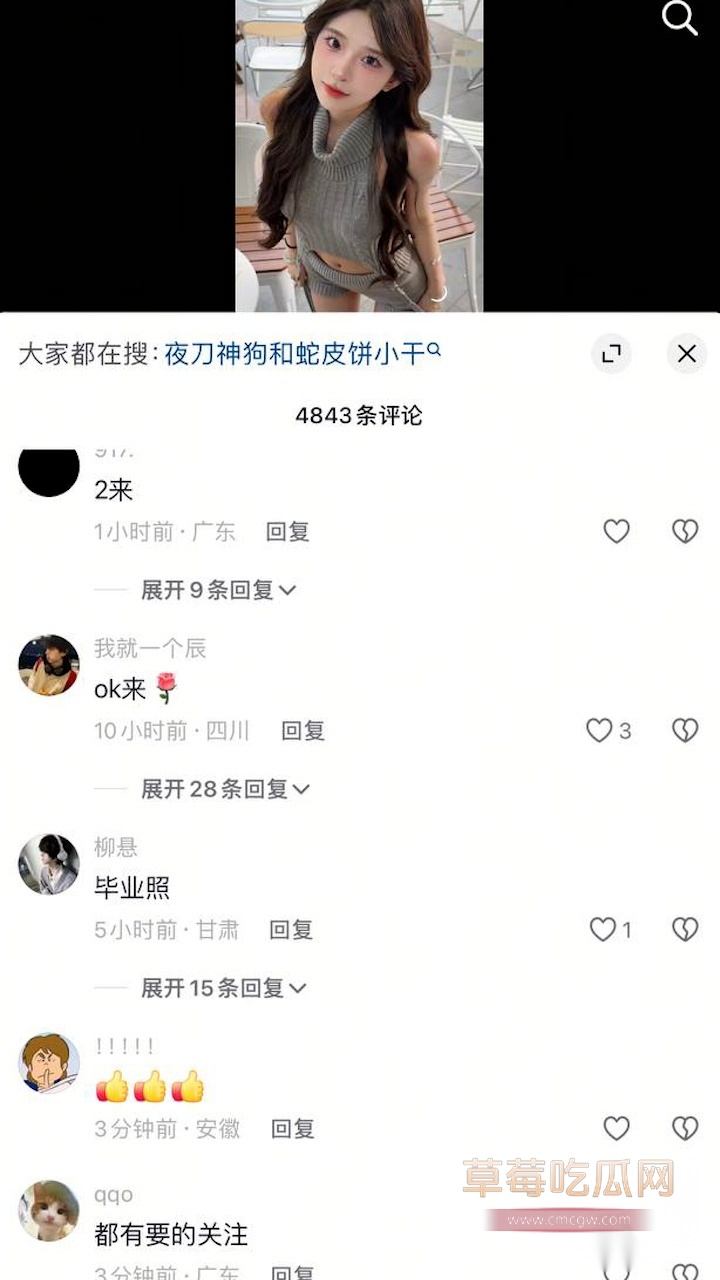Like 柳悬's comment 毕业照

pos(603,930)
